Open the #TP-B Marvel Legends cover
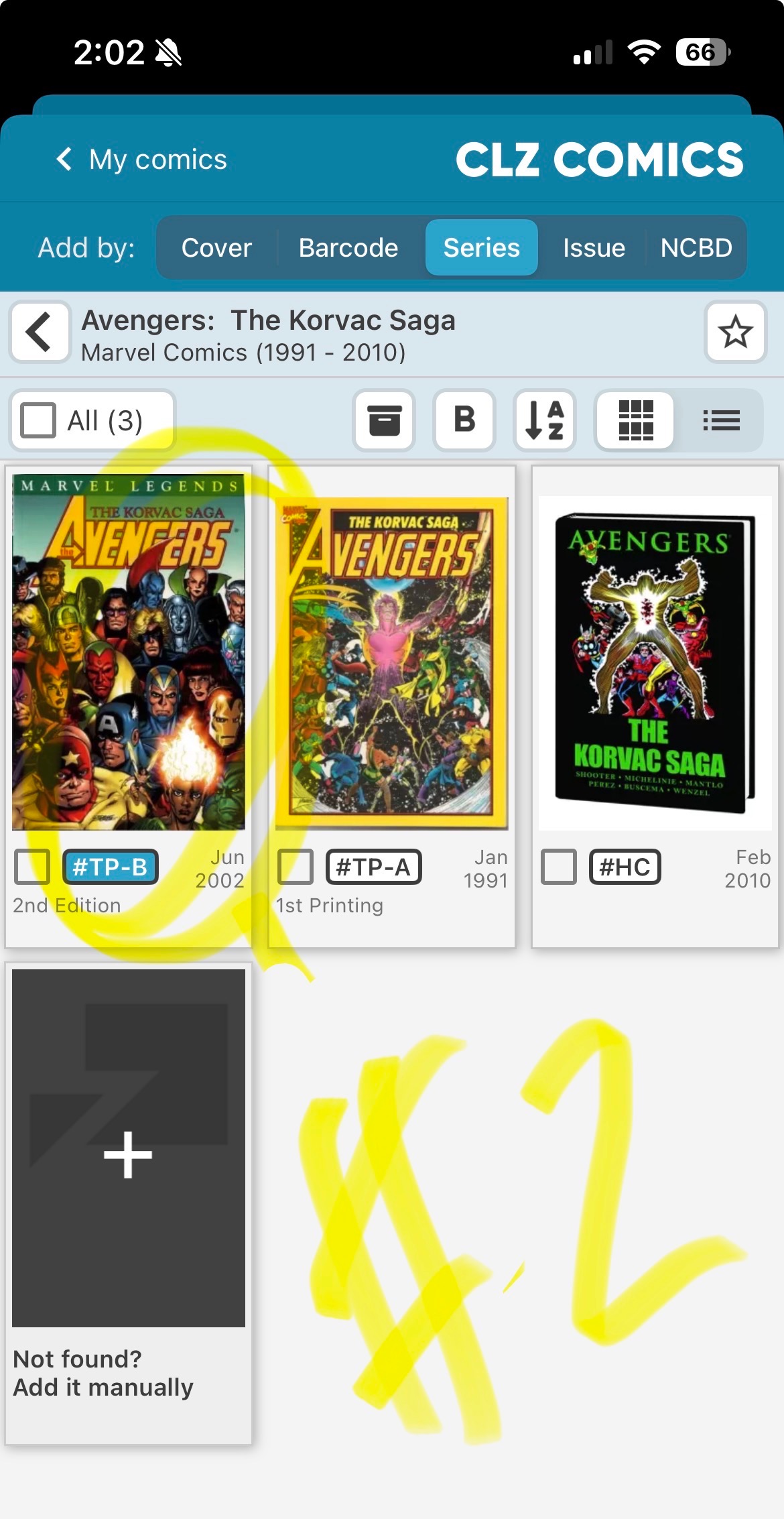Image resolution: width=784 pixels, height=1519 pixels. [129, 652]
